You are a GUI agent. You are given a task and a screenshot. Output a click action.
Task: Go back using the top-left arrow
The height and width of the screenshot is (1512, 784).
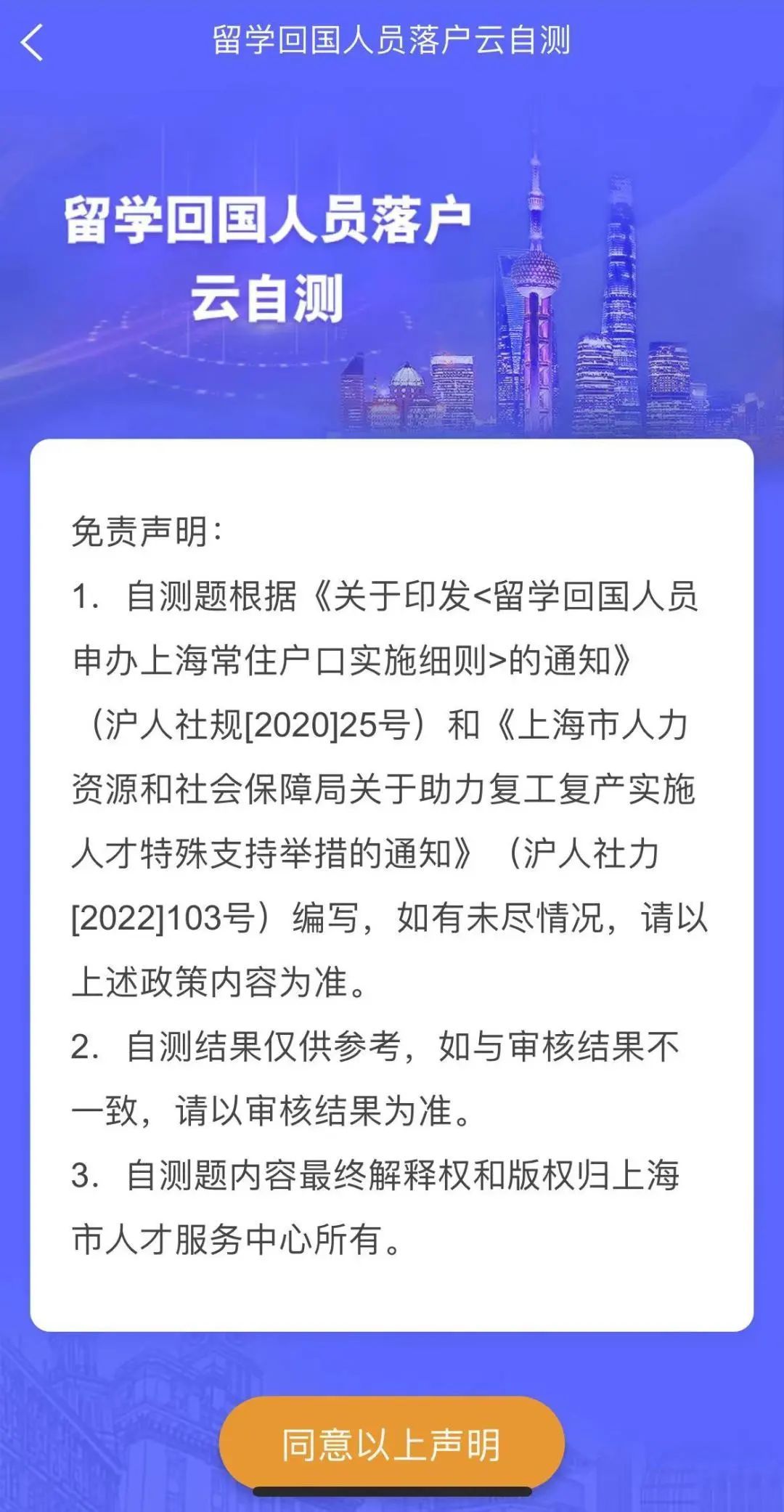coord(33,41)
